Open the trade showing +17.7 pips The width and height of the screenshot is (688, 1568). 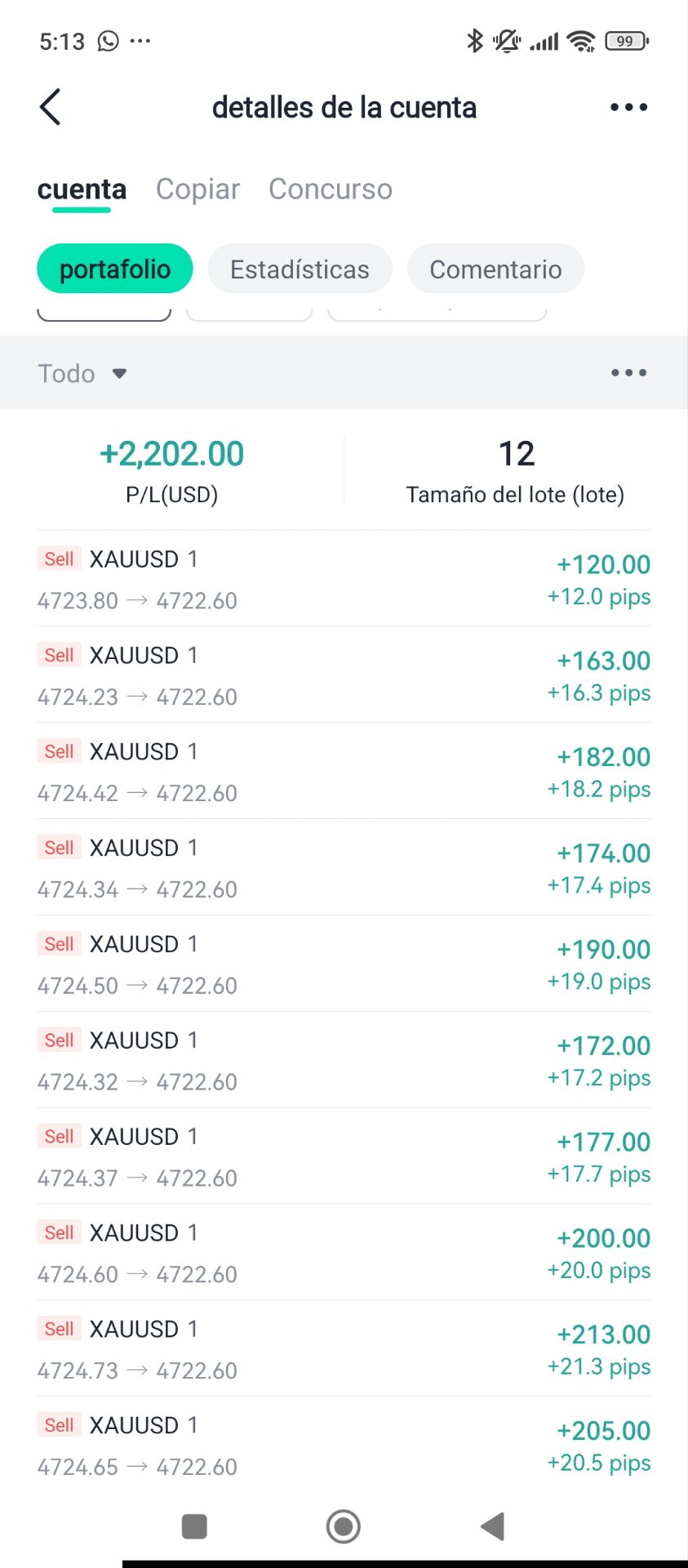344,1157
